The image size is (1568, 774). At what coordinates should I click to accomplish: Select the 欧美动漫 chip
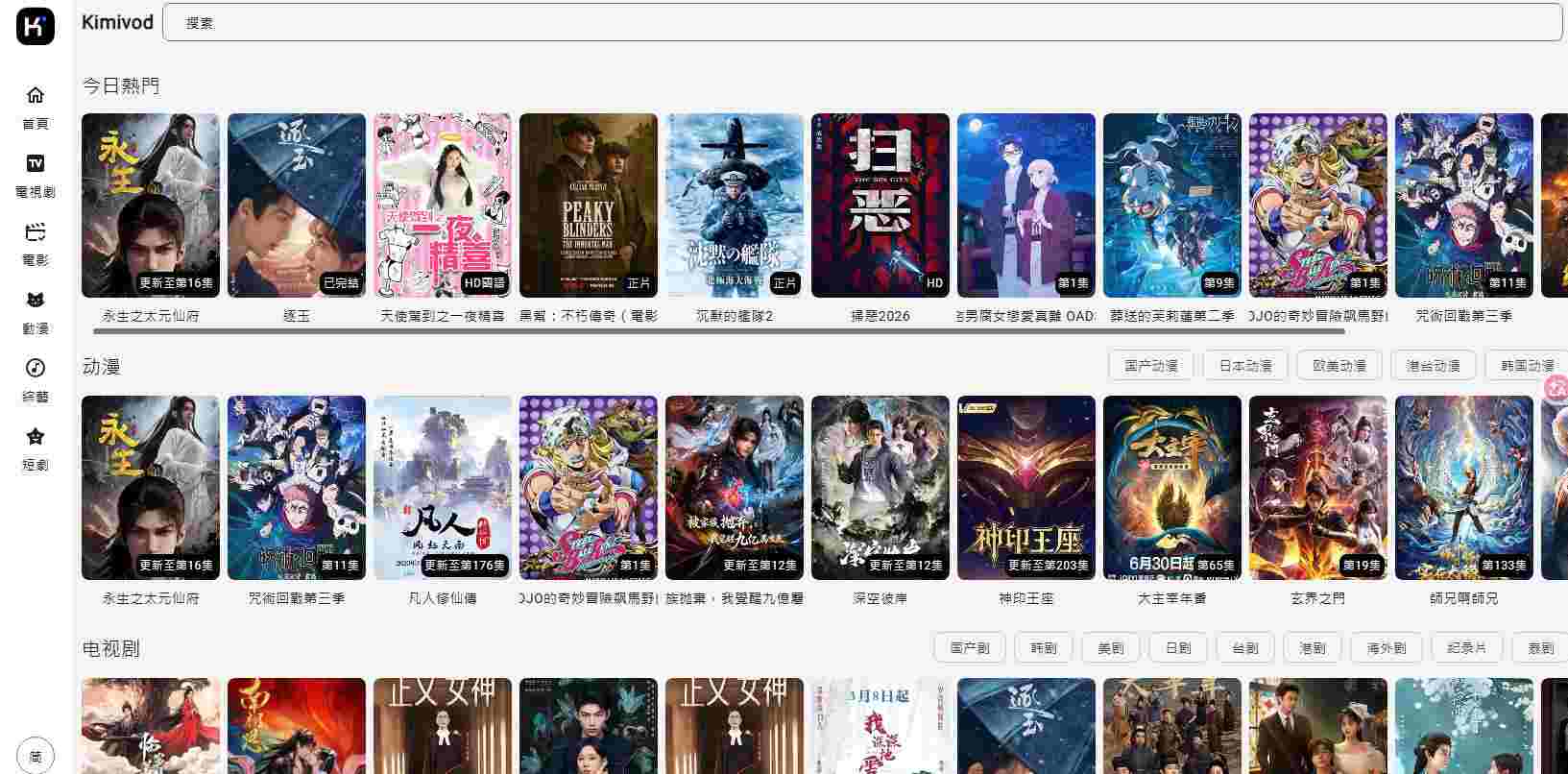(x=1339, y=366)
